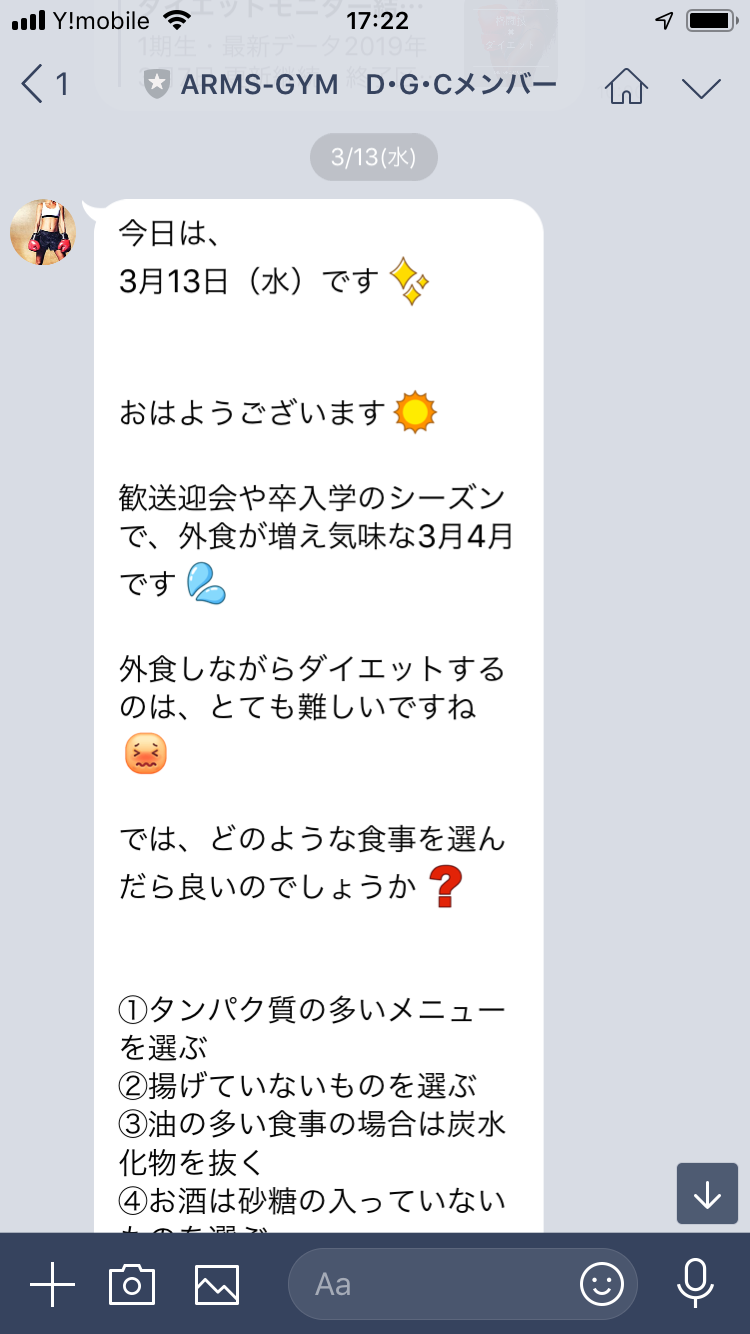This screenshot has height=1334, width=750.
Task: Tap the Aa message input field
Action: 430,1284
